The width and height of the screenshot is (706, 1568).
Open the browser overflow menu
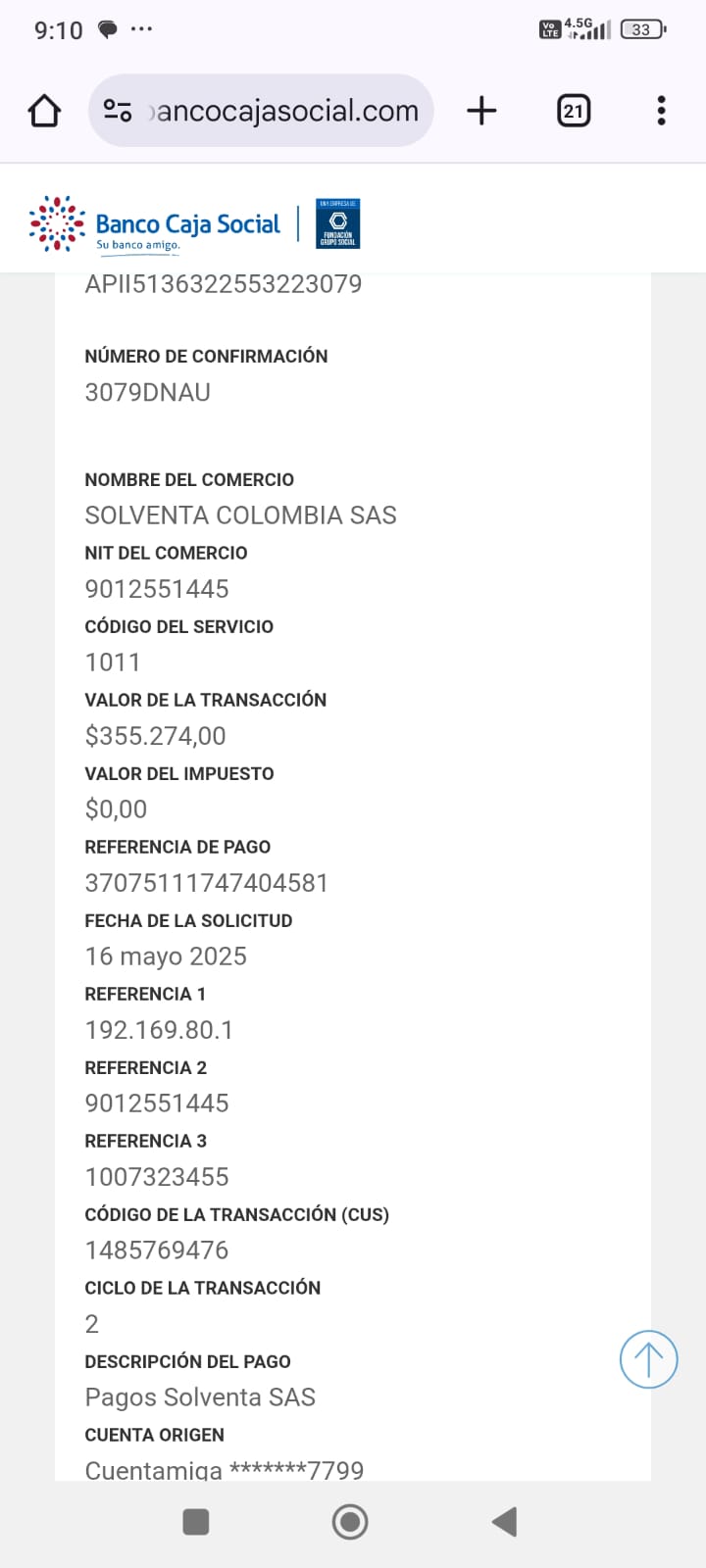662,111
